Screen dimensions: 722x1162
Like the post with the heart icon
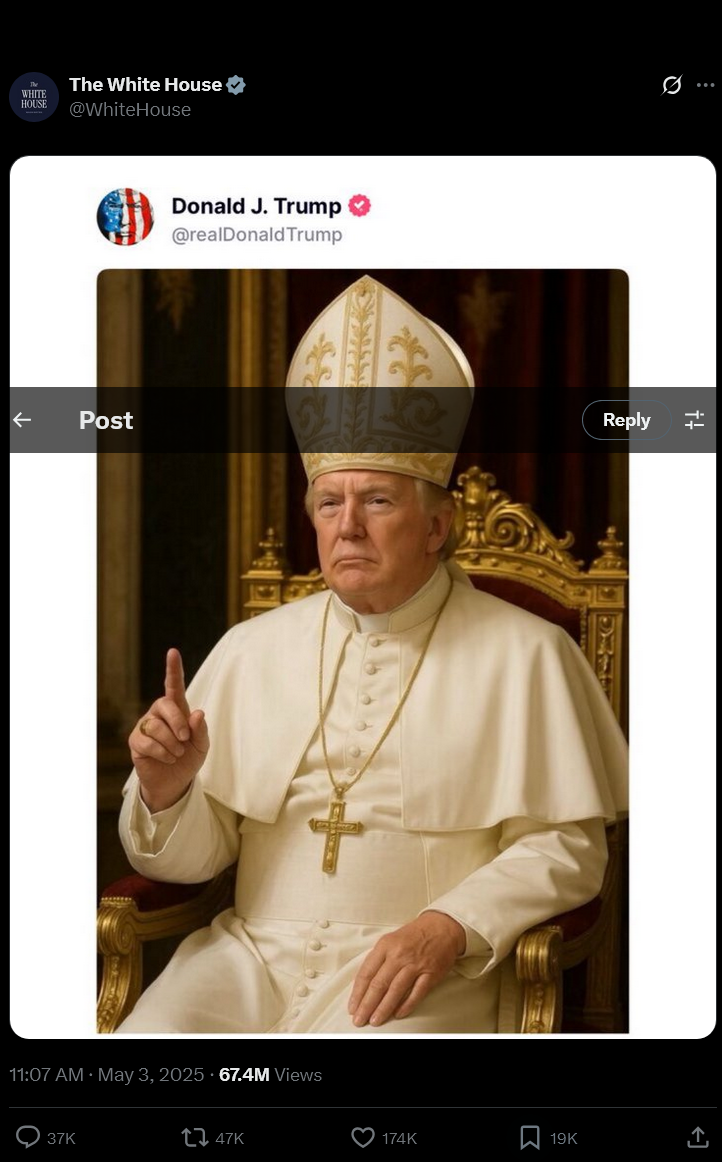click(x=362, y=1137)
